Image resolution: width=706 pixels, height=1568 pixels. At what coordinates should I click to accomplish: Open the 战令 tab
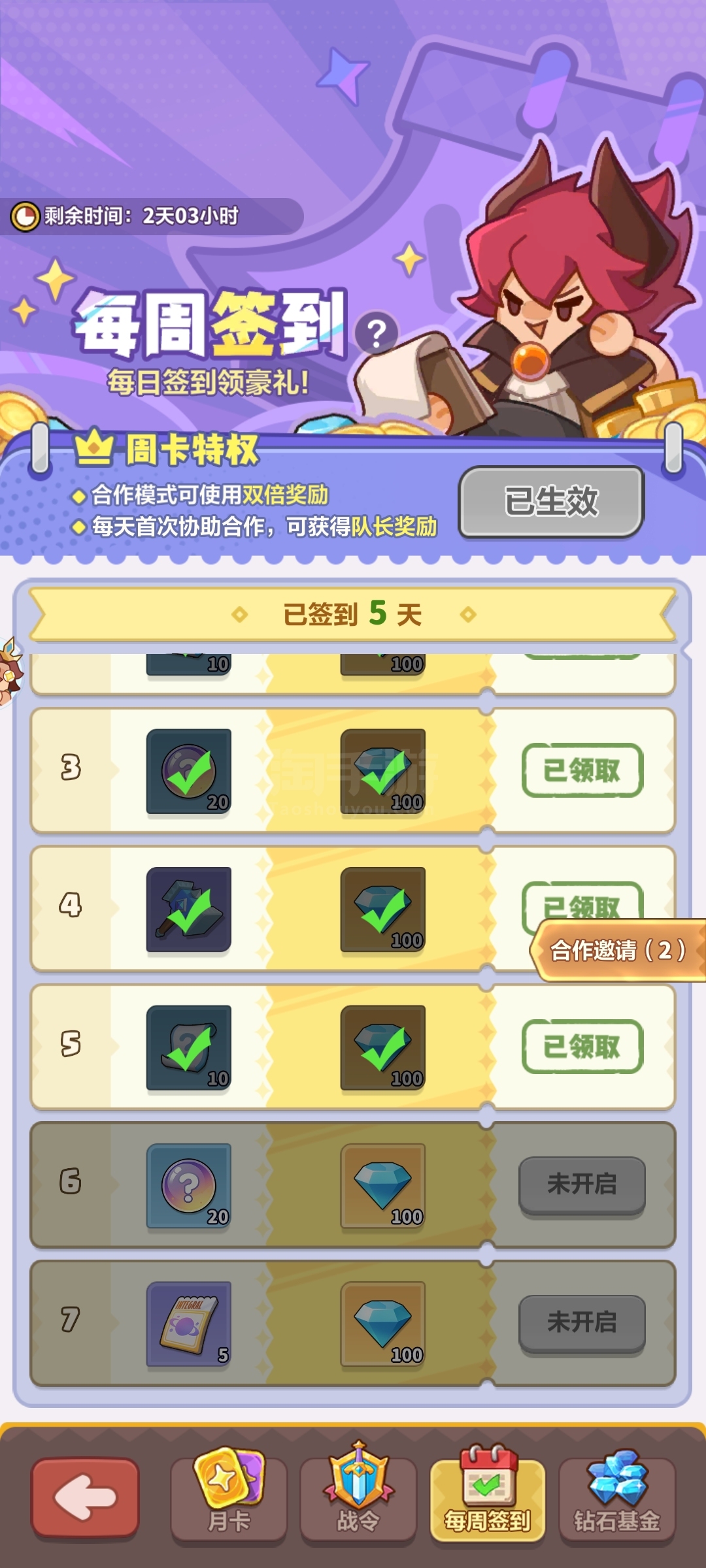click(358, 1495)
